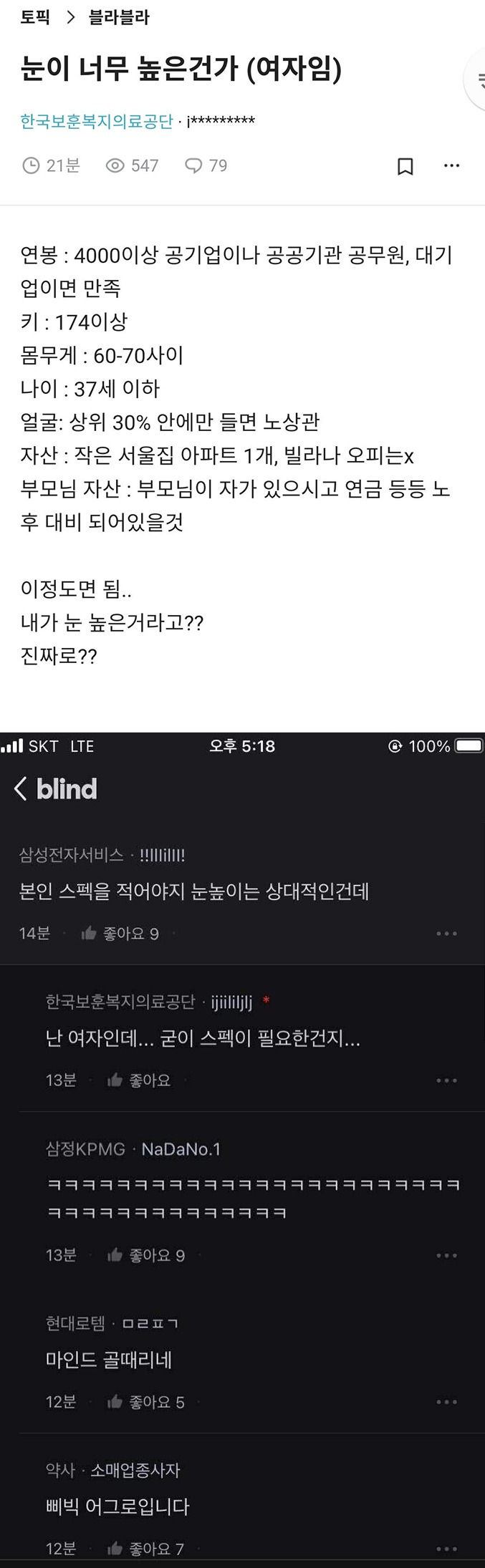Screen dimensions: 485x1568
Task: Open more options on 삼성전자서비스 comment
Action: [446, 934]
